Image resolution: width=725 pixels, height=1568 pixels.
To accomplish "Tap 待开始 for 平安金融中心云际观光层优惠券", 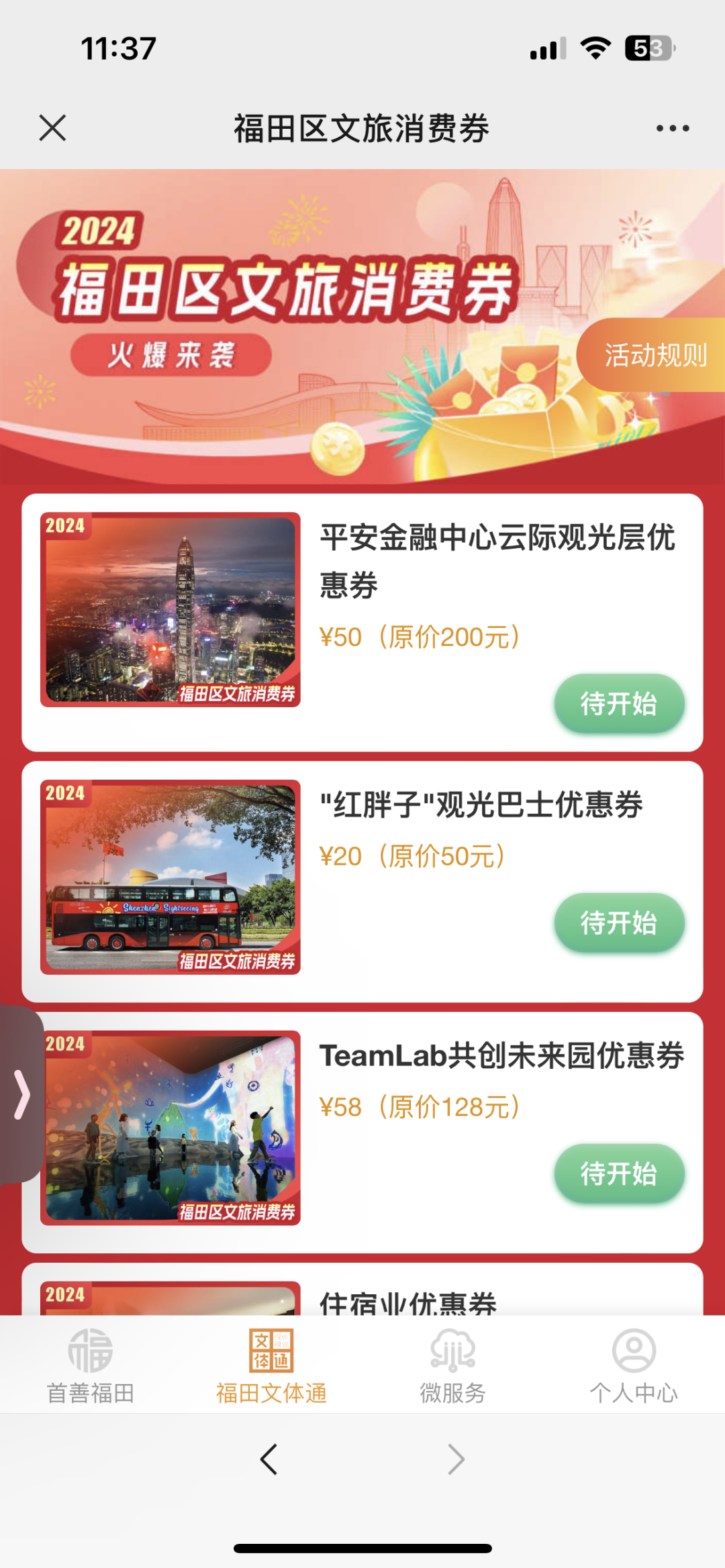I will (x=619, y=704).
